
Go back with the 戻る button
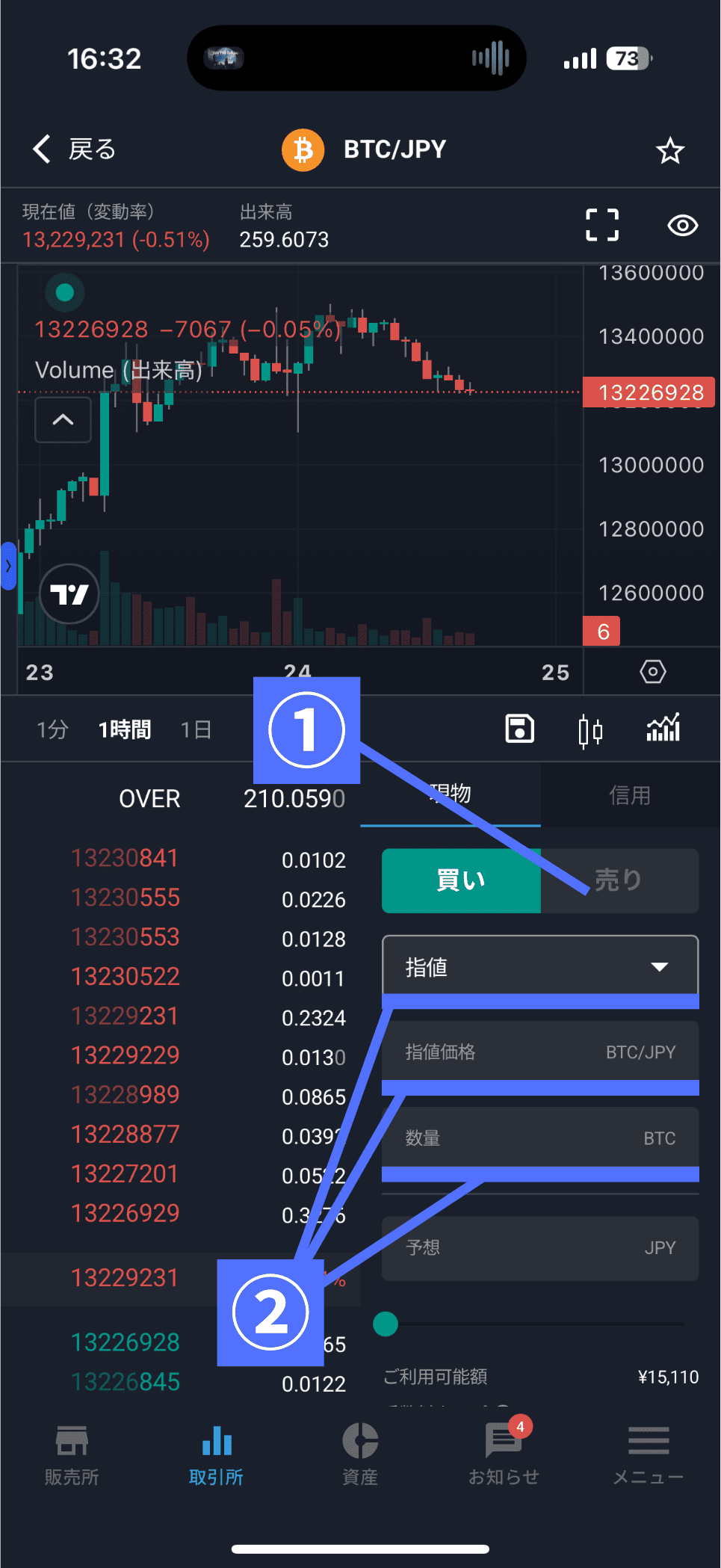[75, 149]
